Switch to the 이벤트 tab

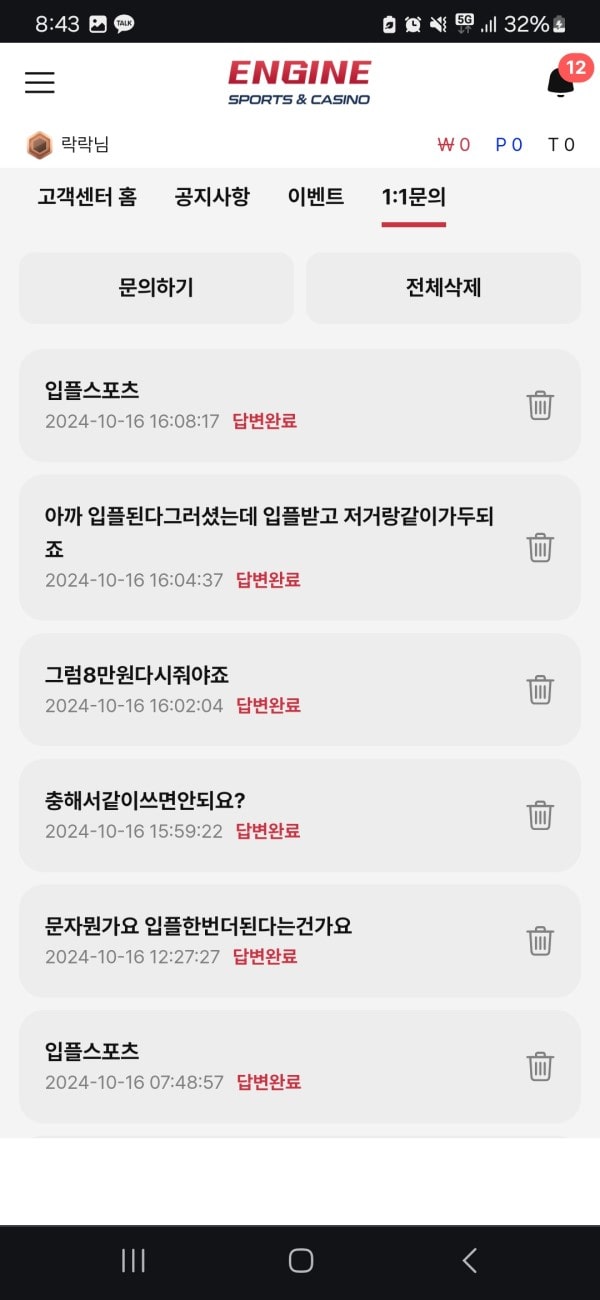click(x=316, y=197)
